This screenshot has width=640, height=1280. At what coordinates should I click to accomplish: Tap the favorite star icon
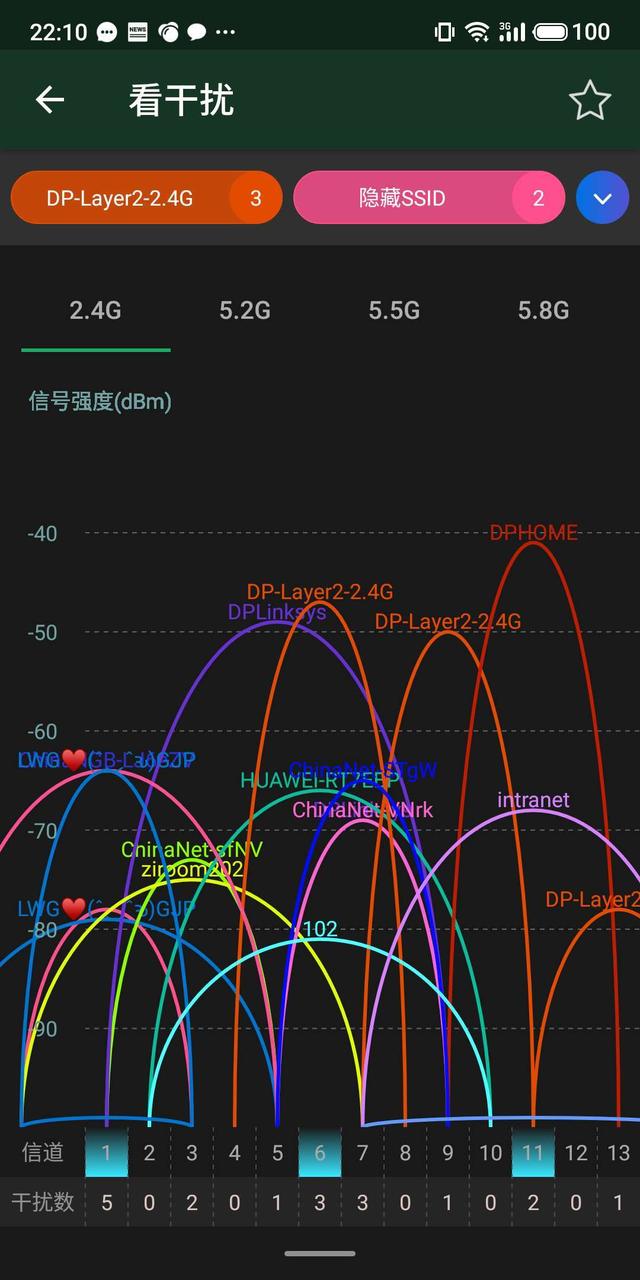pyautogui.click(x=589, y=100)
